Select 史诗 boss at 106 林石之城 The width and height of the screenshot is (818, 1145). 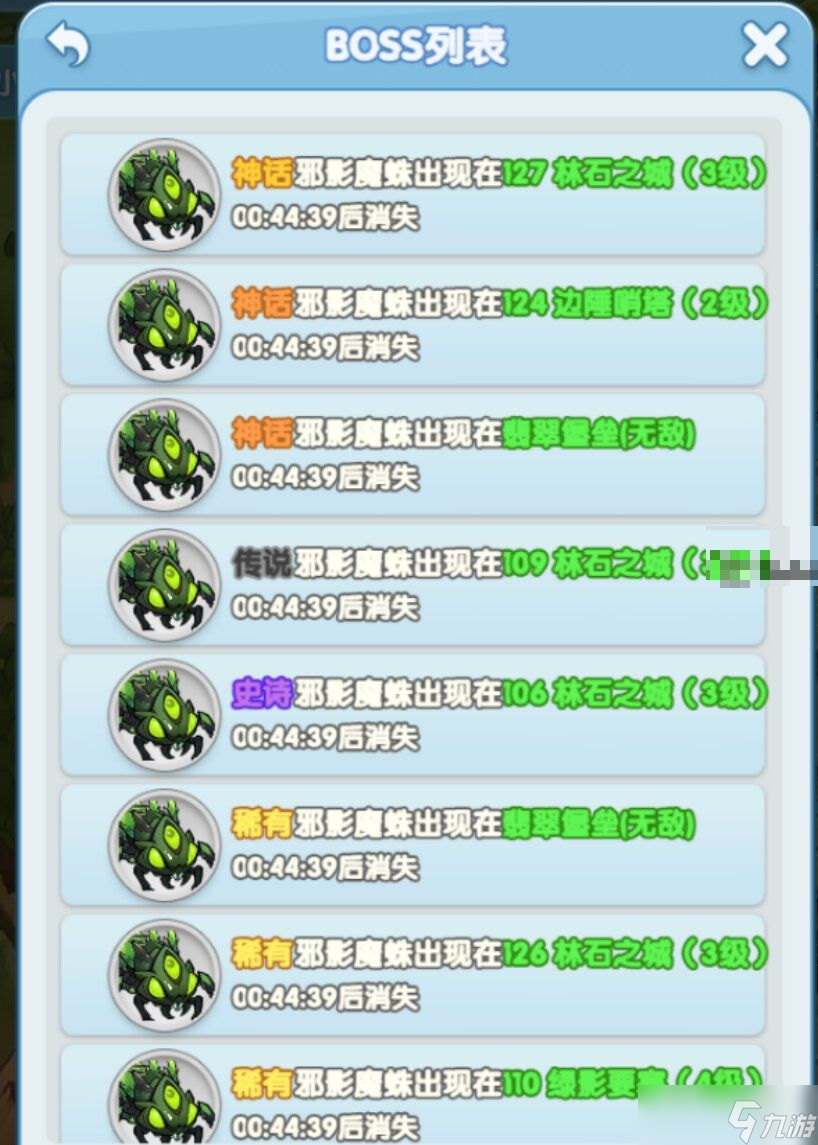pyautogui.click(x=412, y=714)
